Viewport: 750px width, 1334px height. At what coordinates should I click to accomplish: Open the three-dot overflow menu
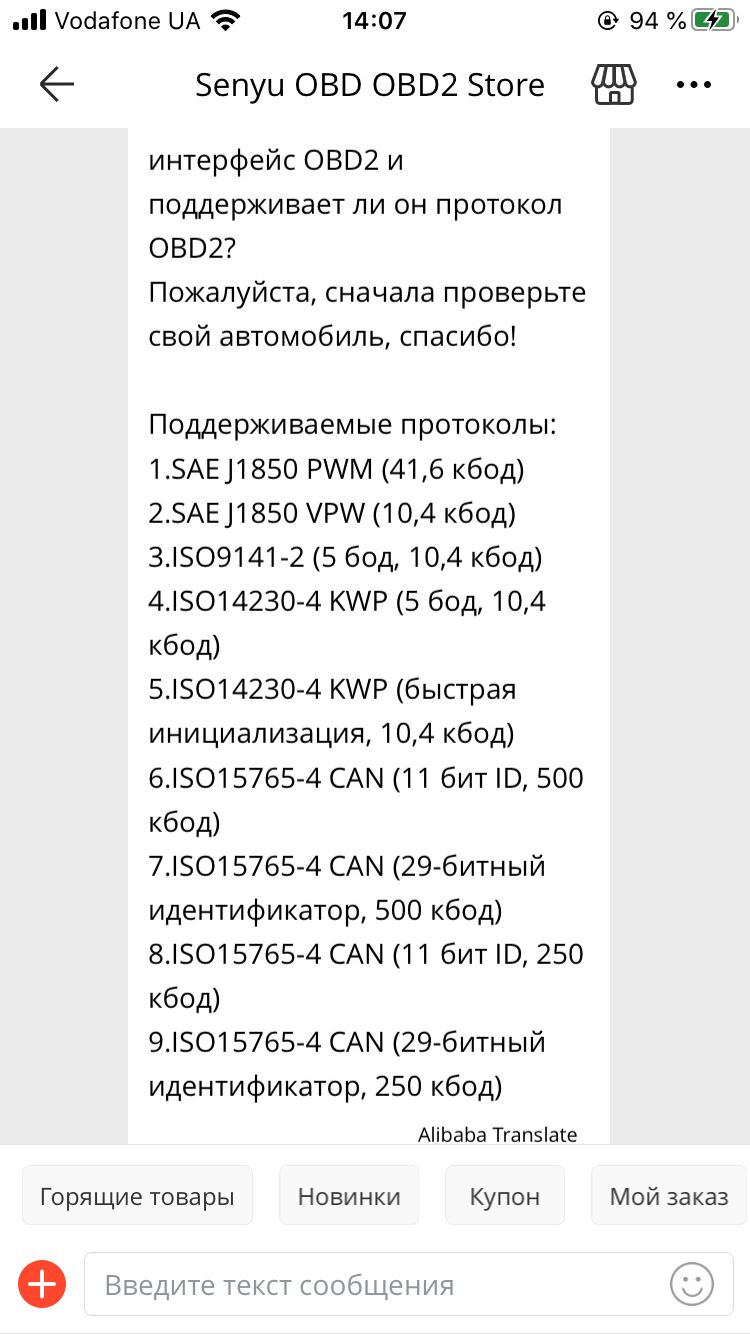(693, 85)
